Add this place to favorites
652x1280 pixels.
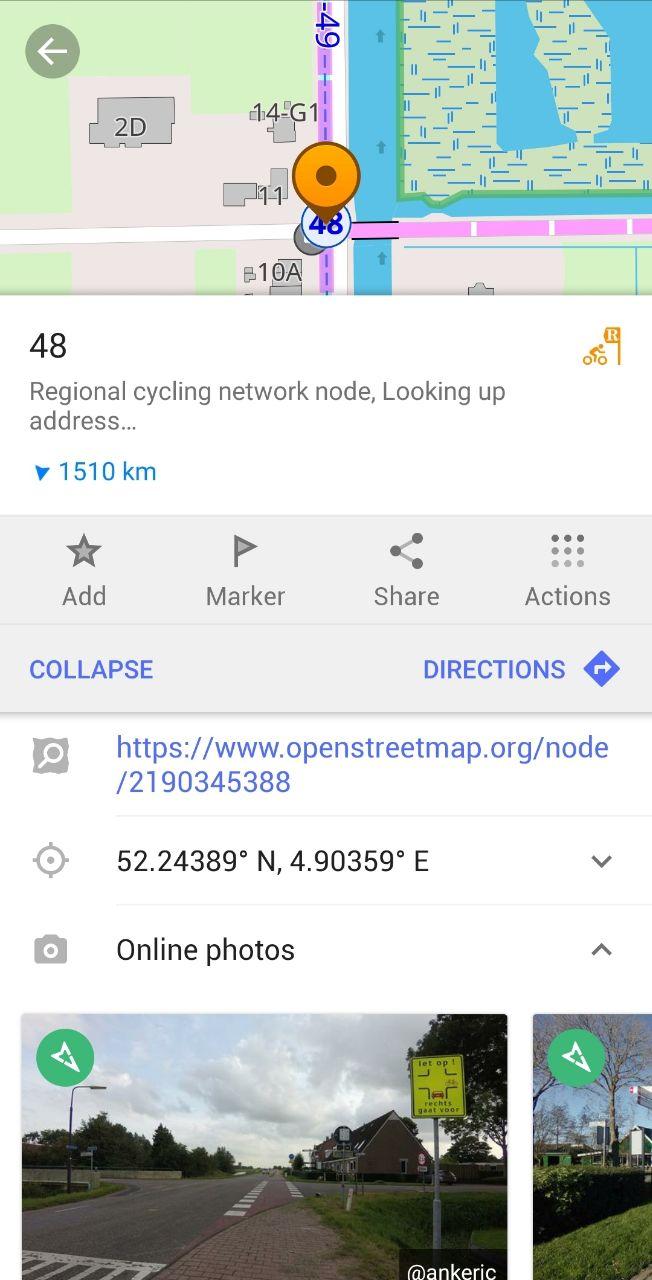(x=84, y=570)
